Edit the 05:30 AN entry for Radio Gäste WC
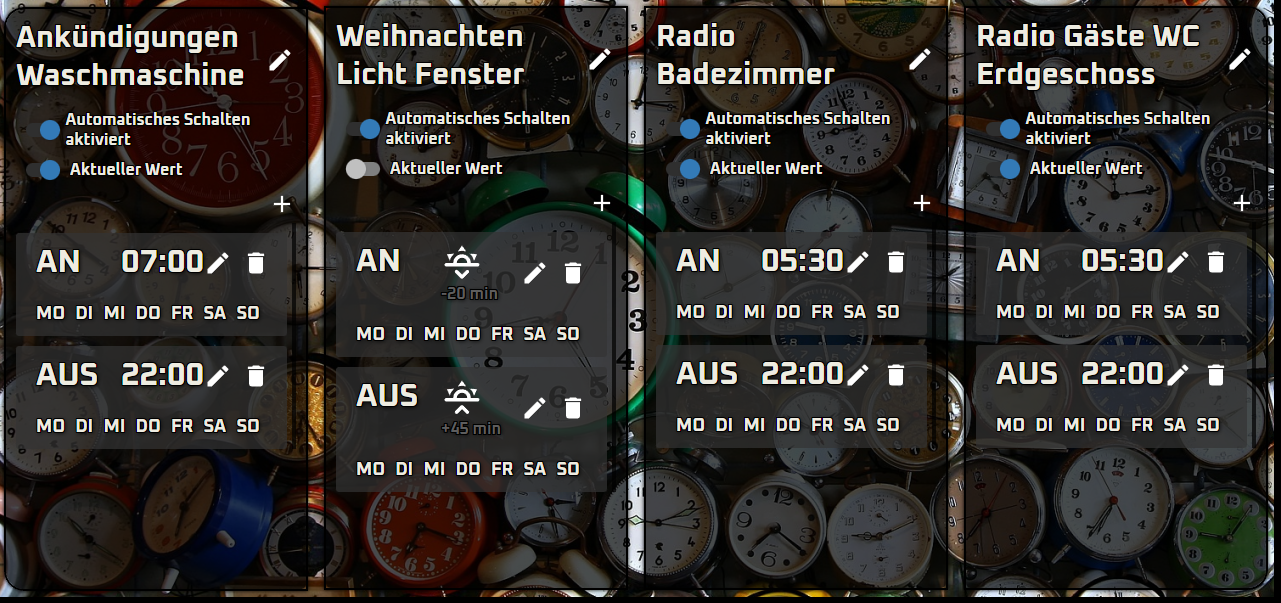The height and width of the screenshot is (603, 1281). (x=1178, y=262)
